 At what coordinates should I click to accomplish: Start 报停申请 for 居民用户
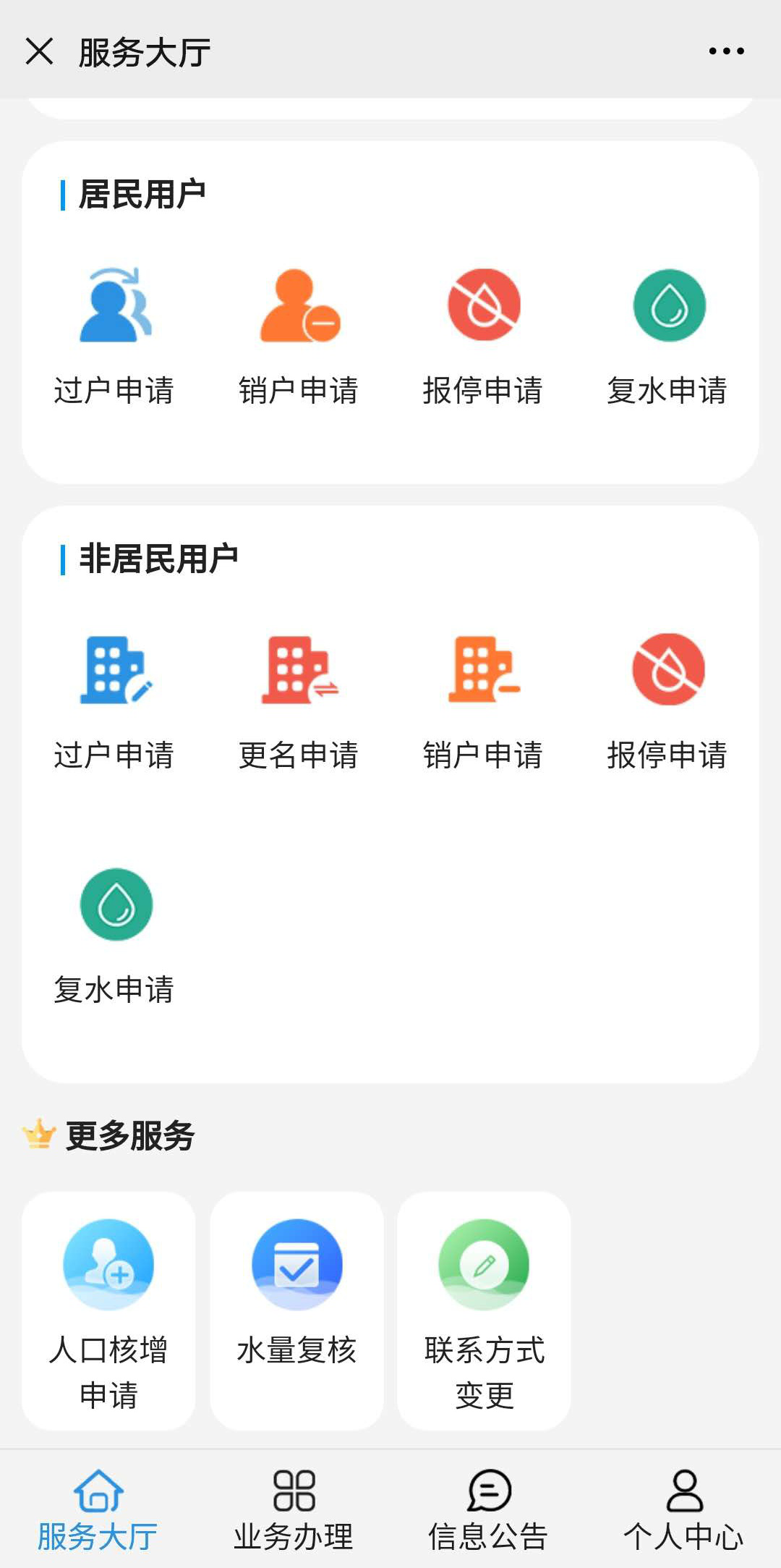pyautogui.click(x=483, y=336)
